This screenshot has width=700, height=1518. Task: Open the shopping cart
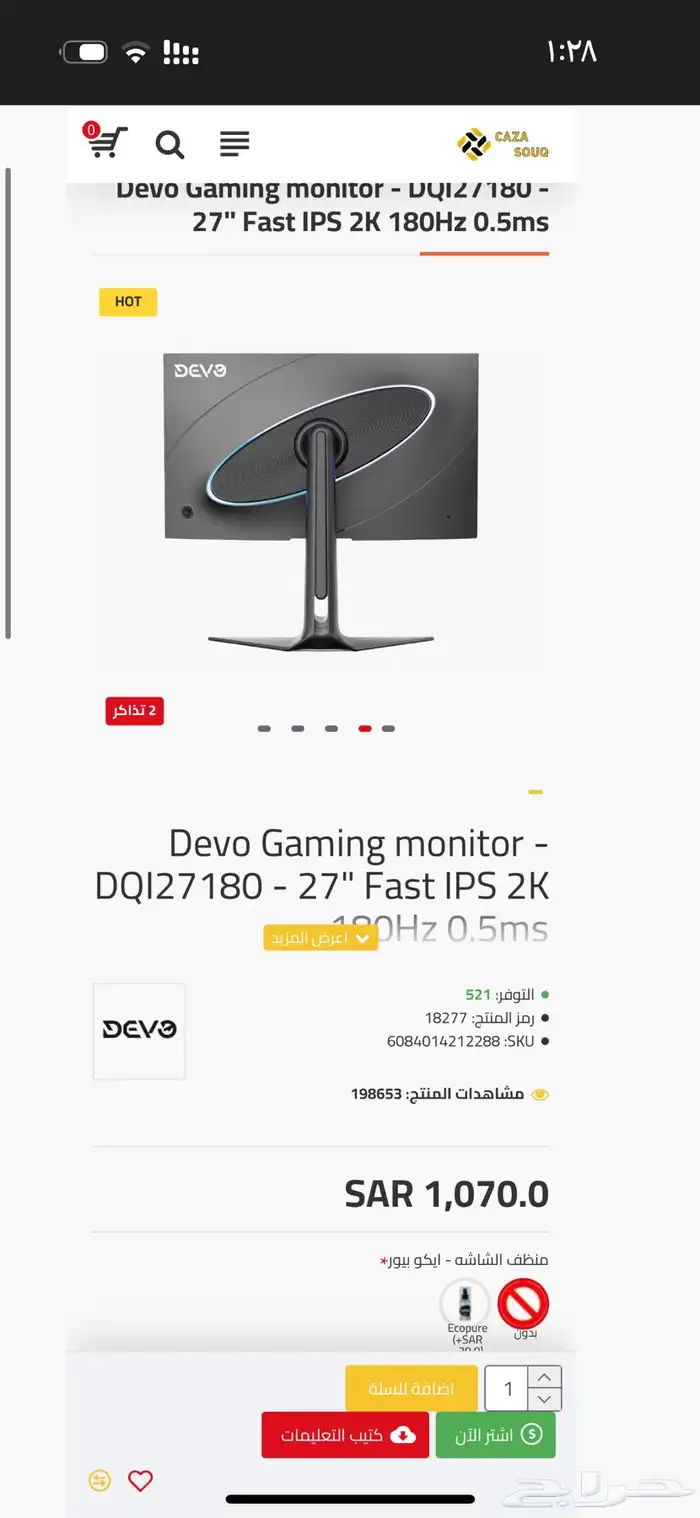(106, 143)
